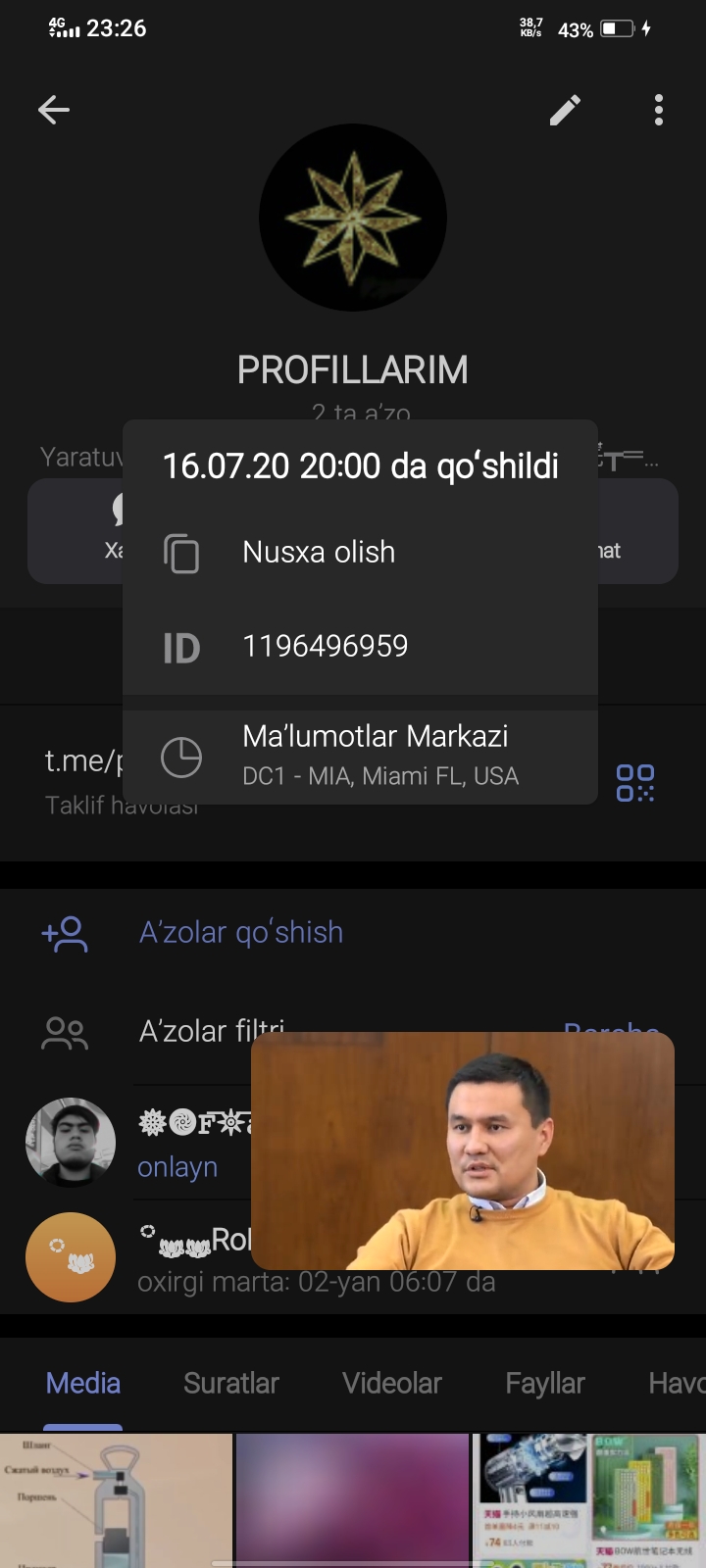This screenshot has height=1568, width=706.
Task: Tap the three-dot overflow menu icon
Action: coord(658,111)
